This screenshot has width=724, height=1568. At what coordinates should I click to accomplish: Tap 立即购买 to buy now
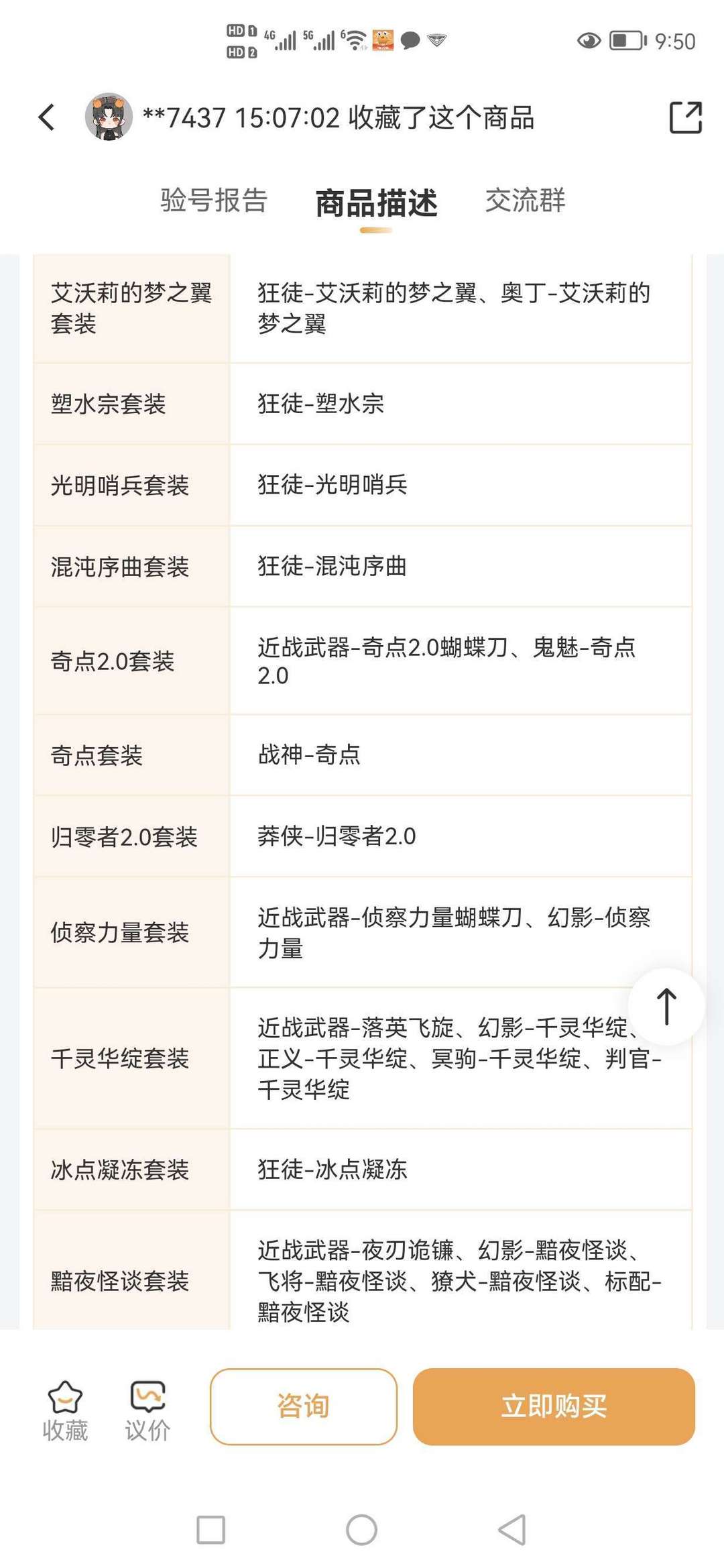pyautogui.click(x=554, y=1406)
